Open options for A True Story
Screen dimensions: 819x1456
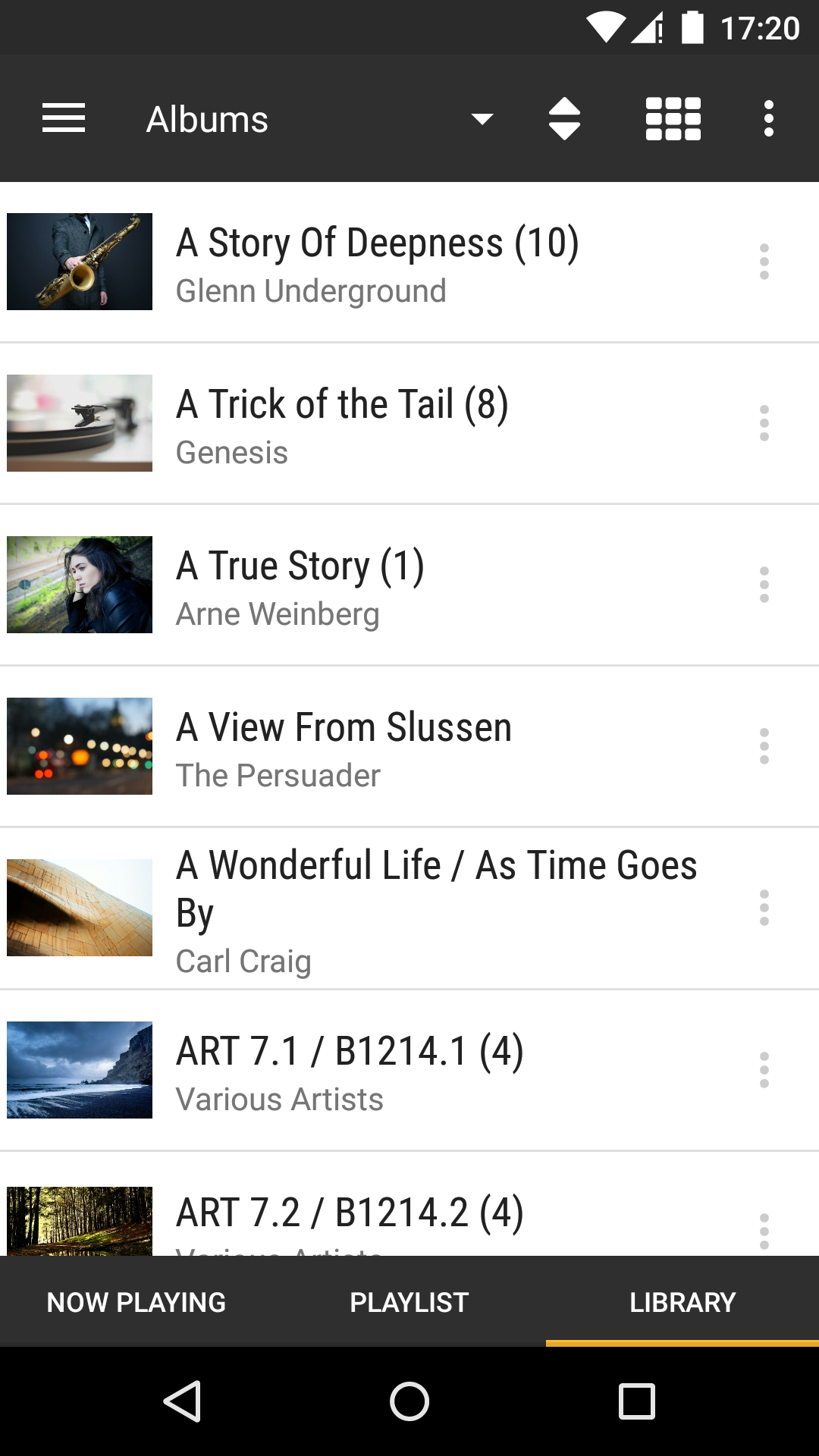[764, 585]
